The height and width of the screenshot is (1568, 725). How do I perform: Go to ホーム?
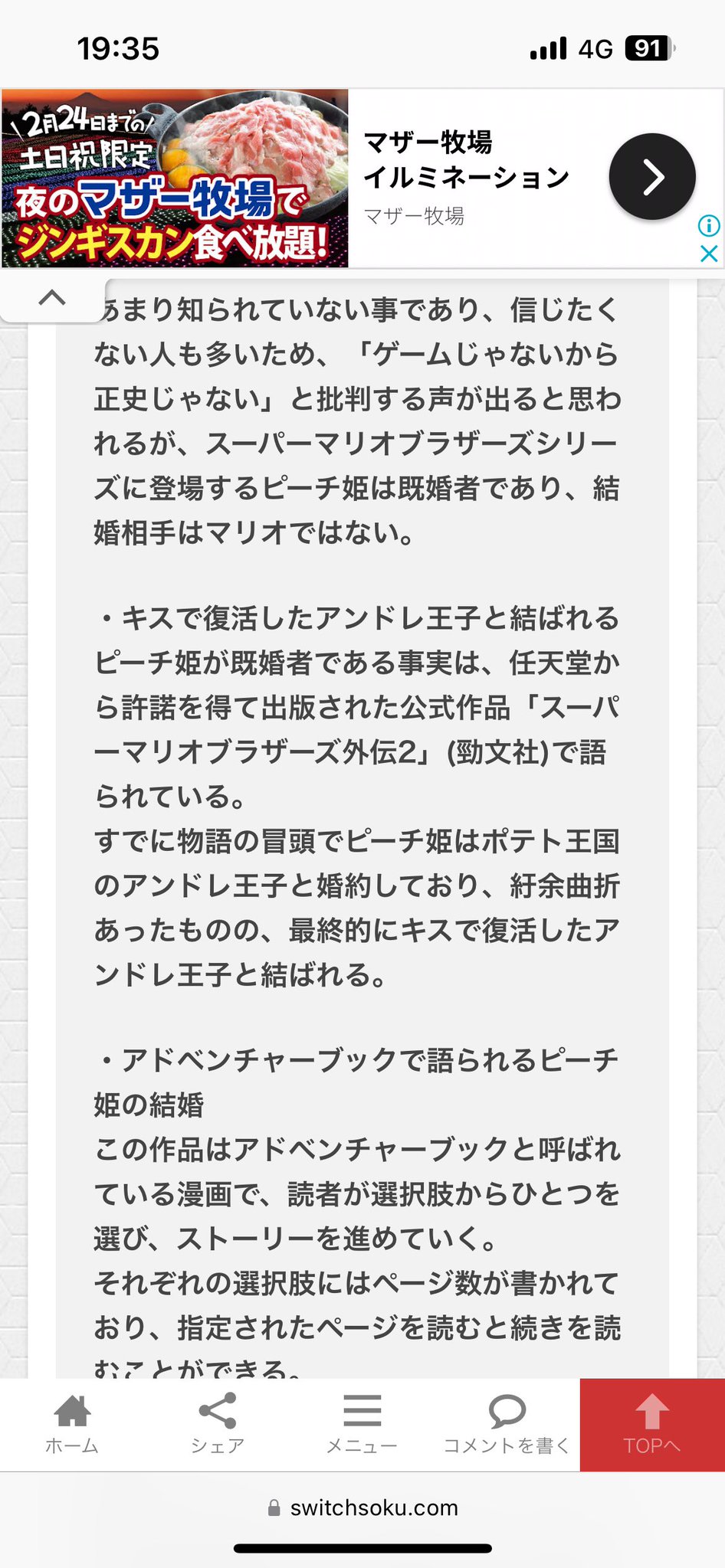[x=72, y=1424]
